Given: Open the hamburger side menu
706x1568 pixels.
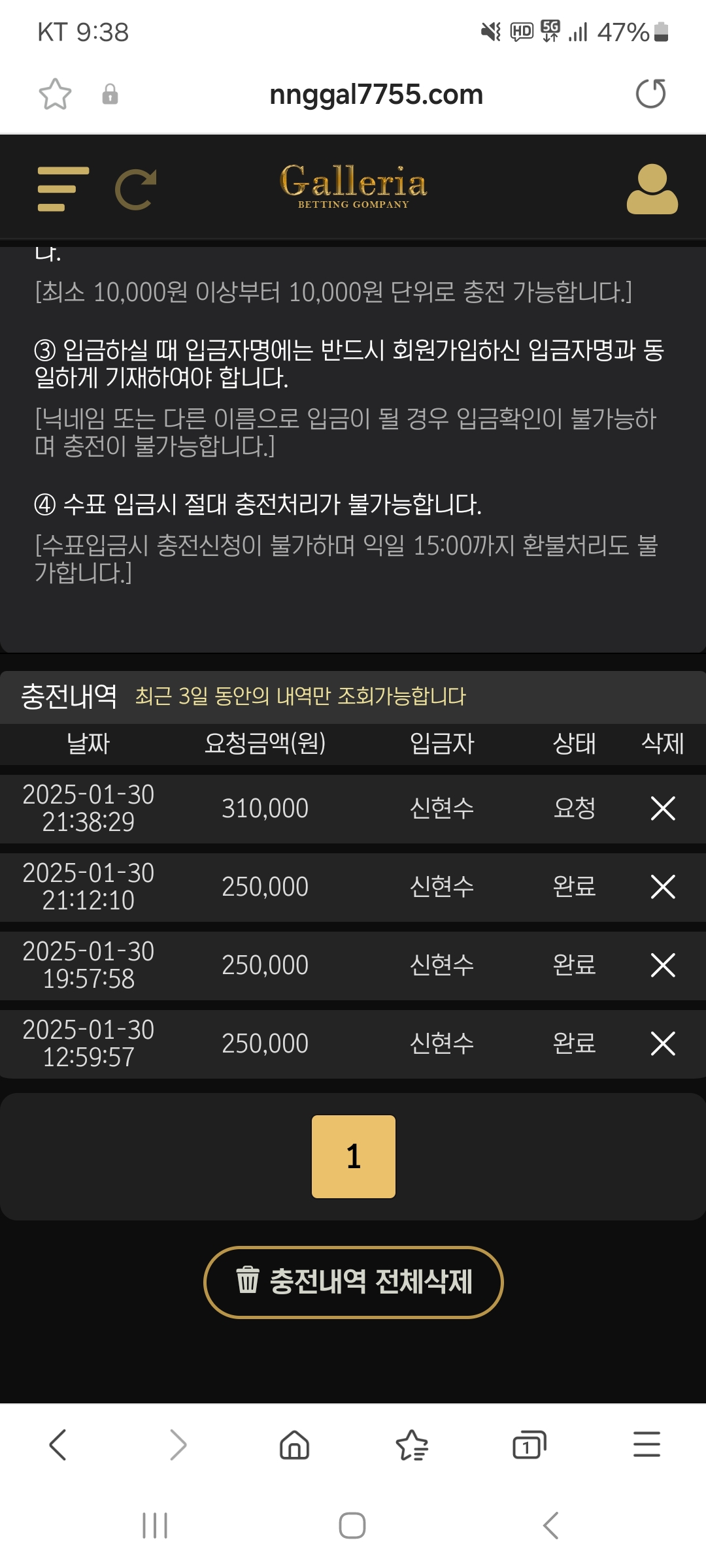Looking at the screenshot, I should [x=63, y=189].
